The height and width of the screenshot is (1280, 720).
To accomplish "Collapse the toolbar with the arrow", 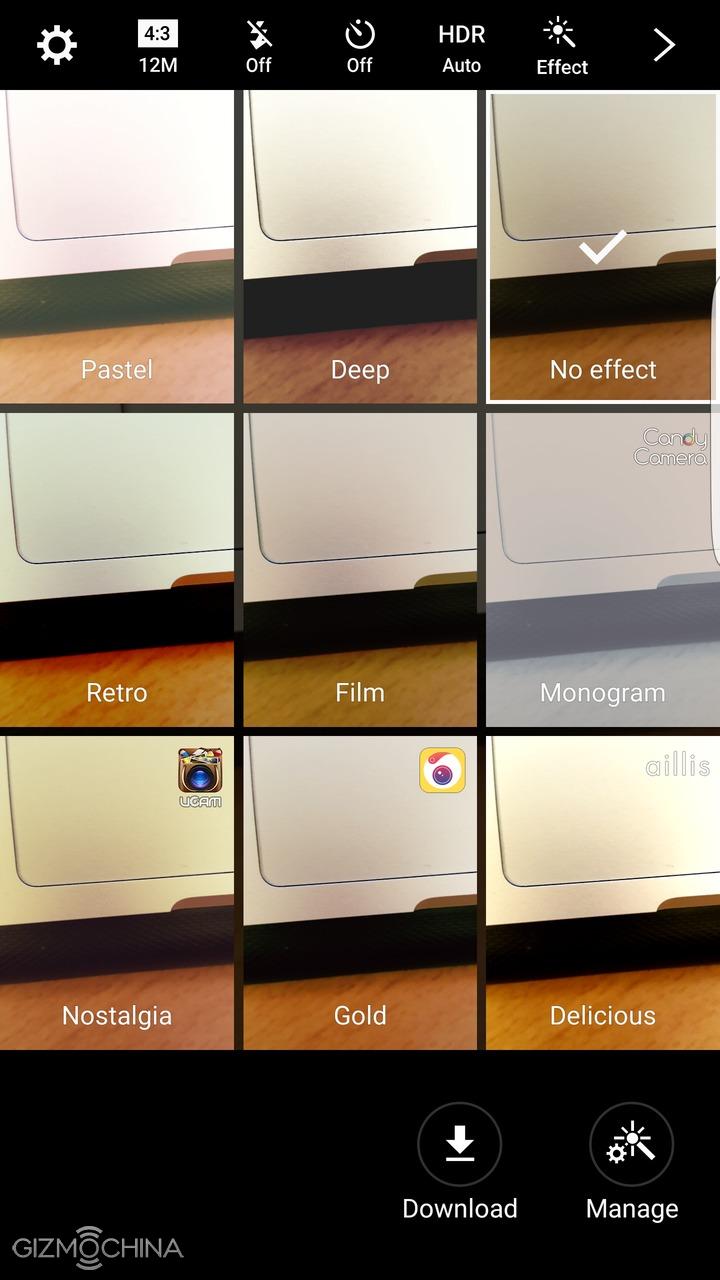I will point(664,45).
